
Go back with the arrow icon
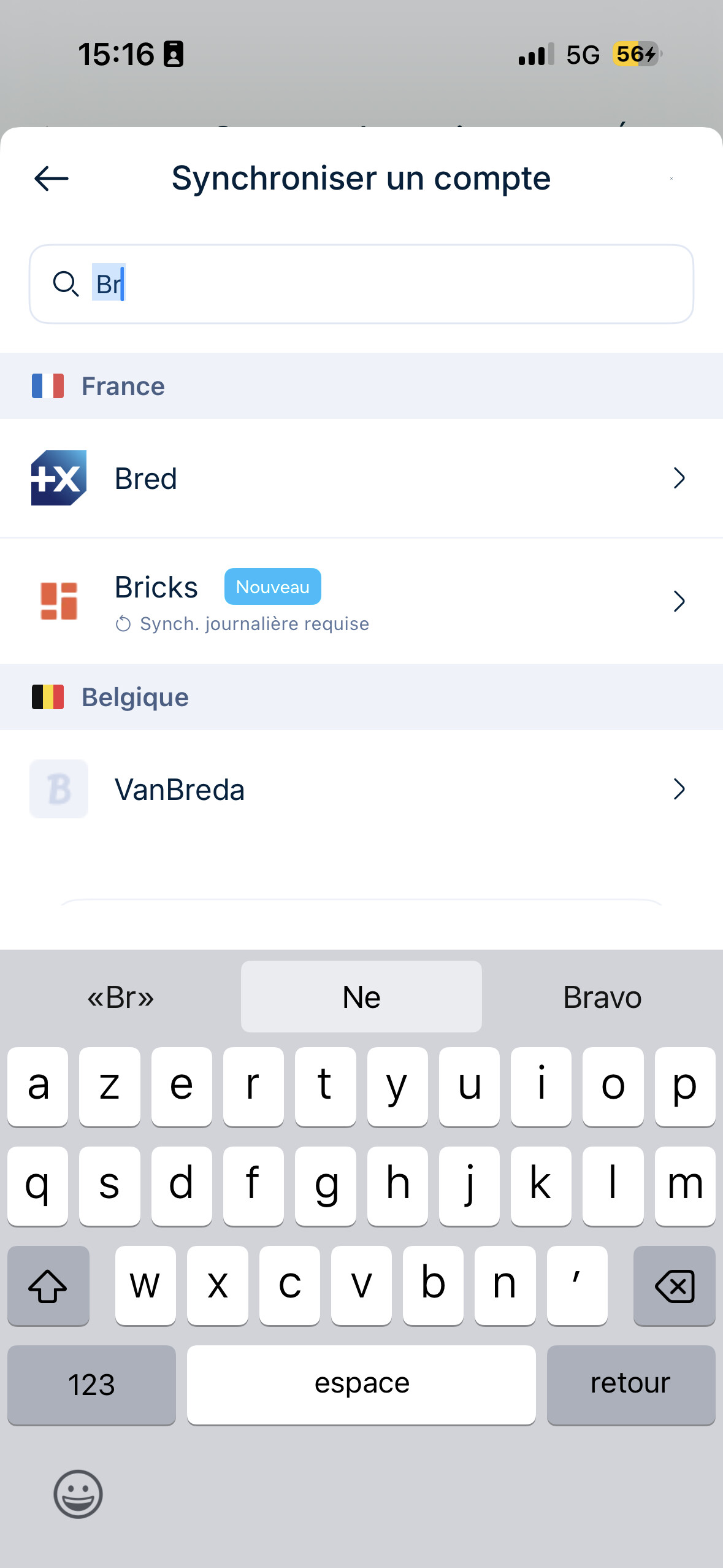click(52, 179)
